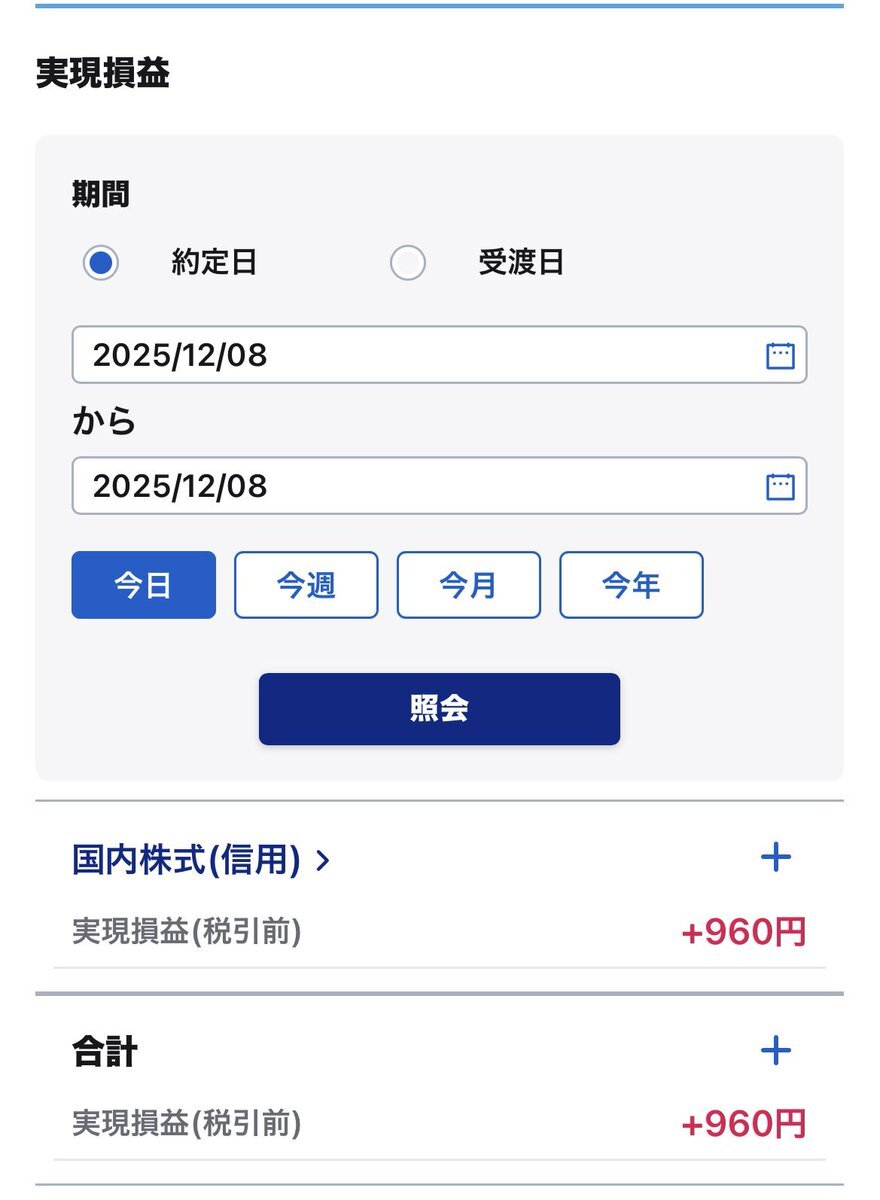880x1200 pixels.
Task: Open the 国内株式(信用) details link
Action: (x=200, y=859)
